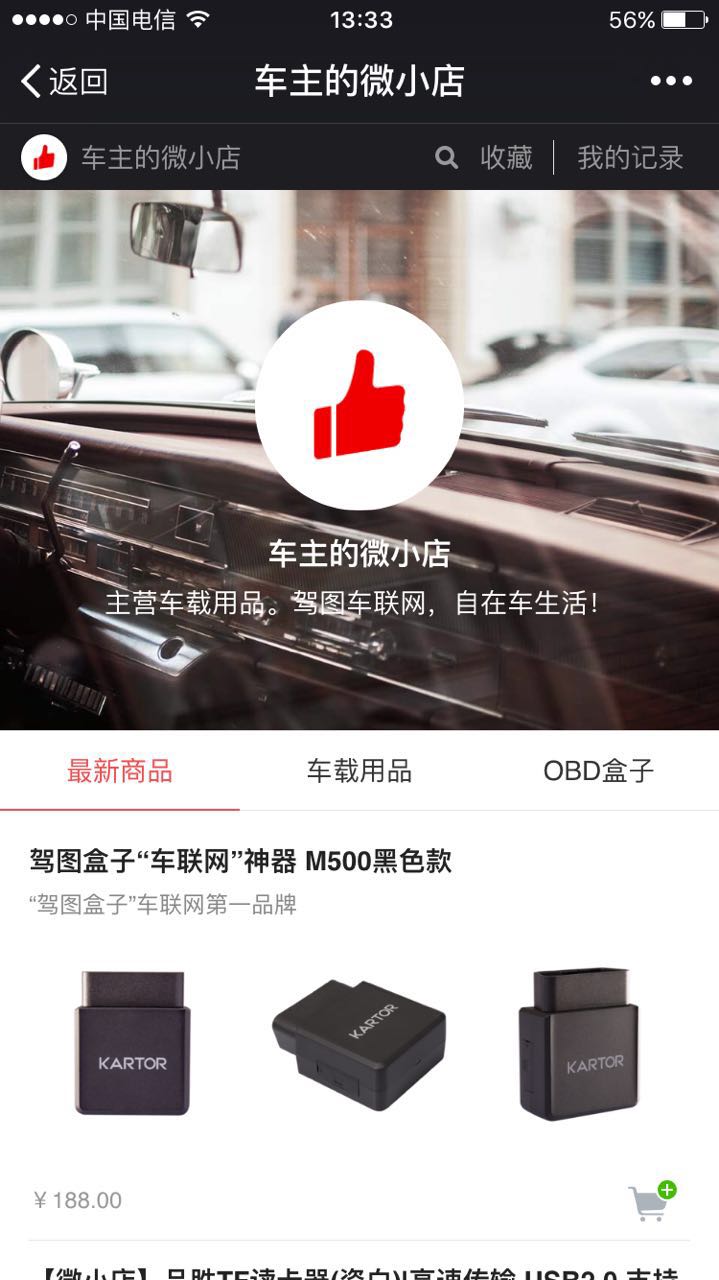Add 驾图盒子 M500 to the cart
The height and width of the screenshot is (1280, 719).
click(x=651, y=1201)
